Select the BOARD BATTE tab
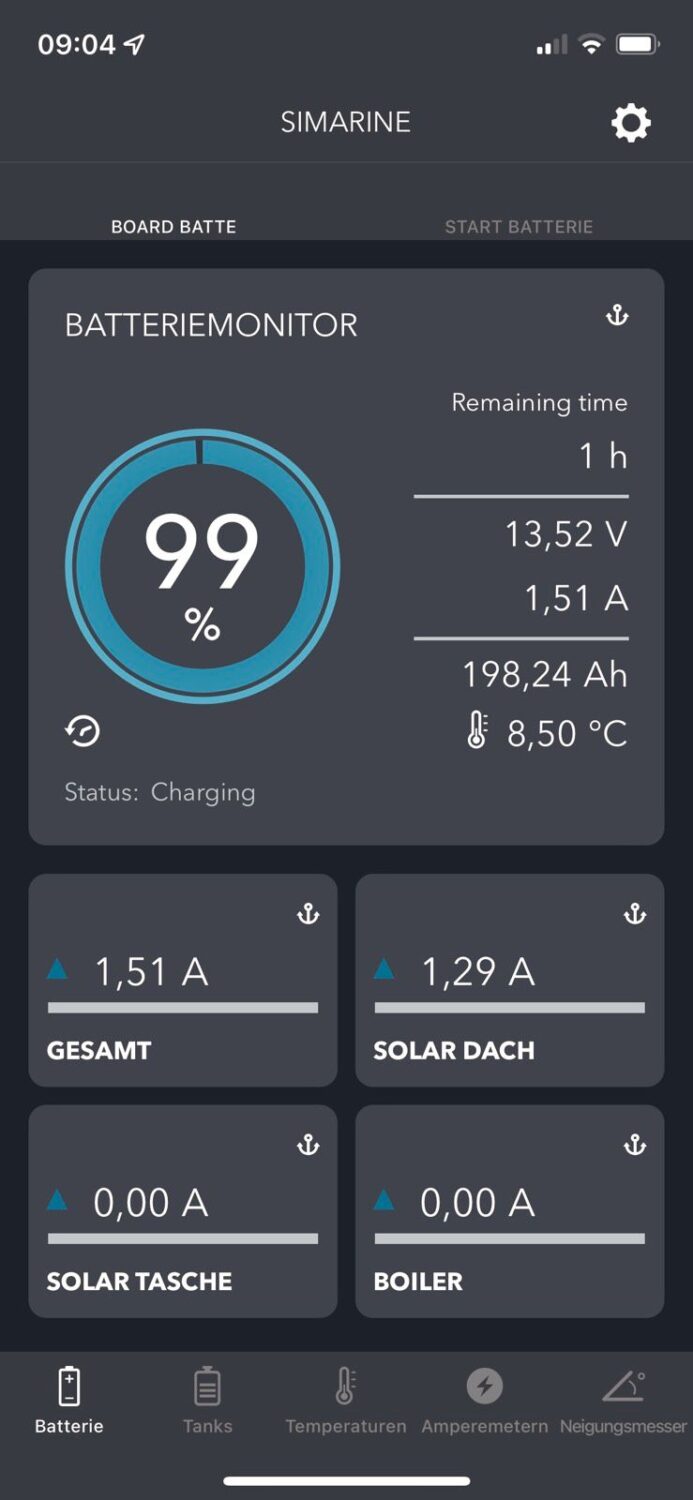Image resolution: width=693 pixels, height=1500 pixels. pos(173,227)
